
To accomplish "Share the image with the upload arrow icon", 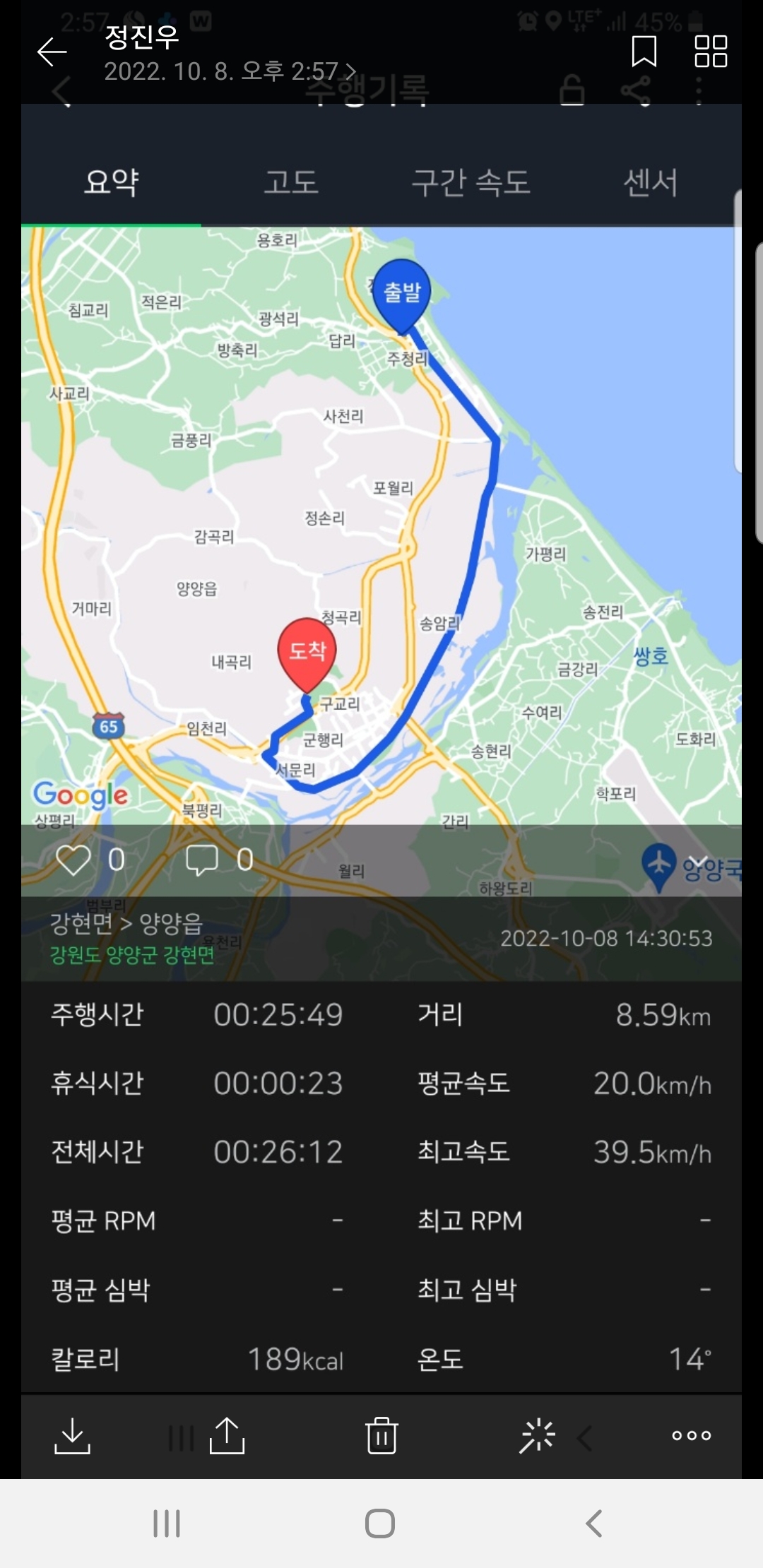I will 227,1435.
